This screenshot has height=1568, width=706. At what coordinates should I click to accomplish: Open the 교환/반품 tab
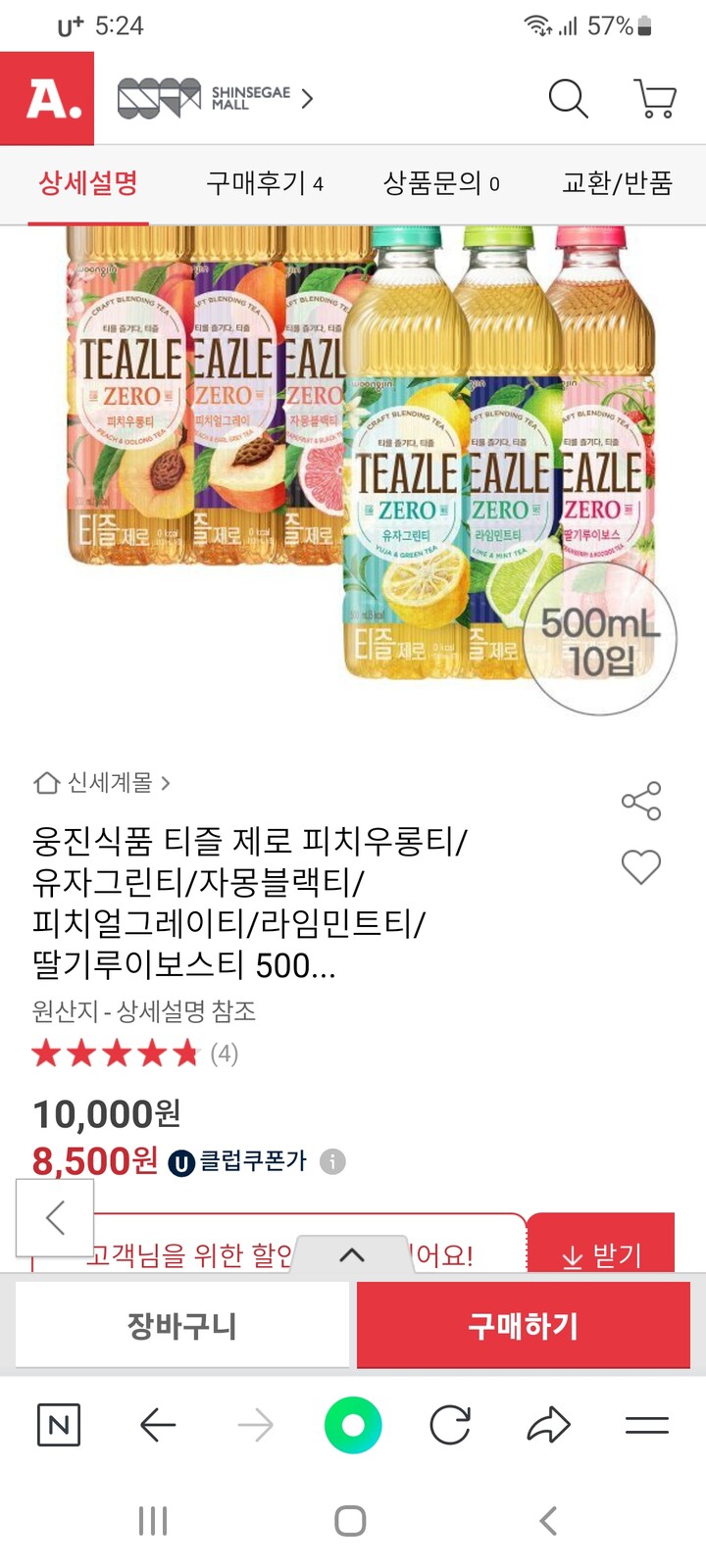tap(617, 184)
